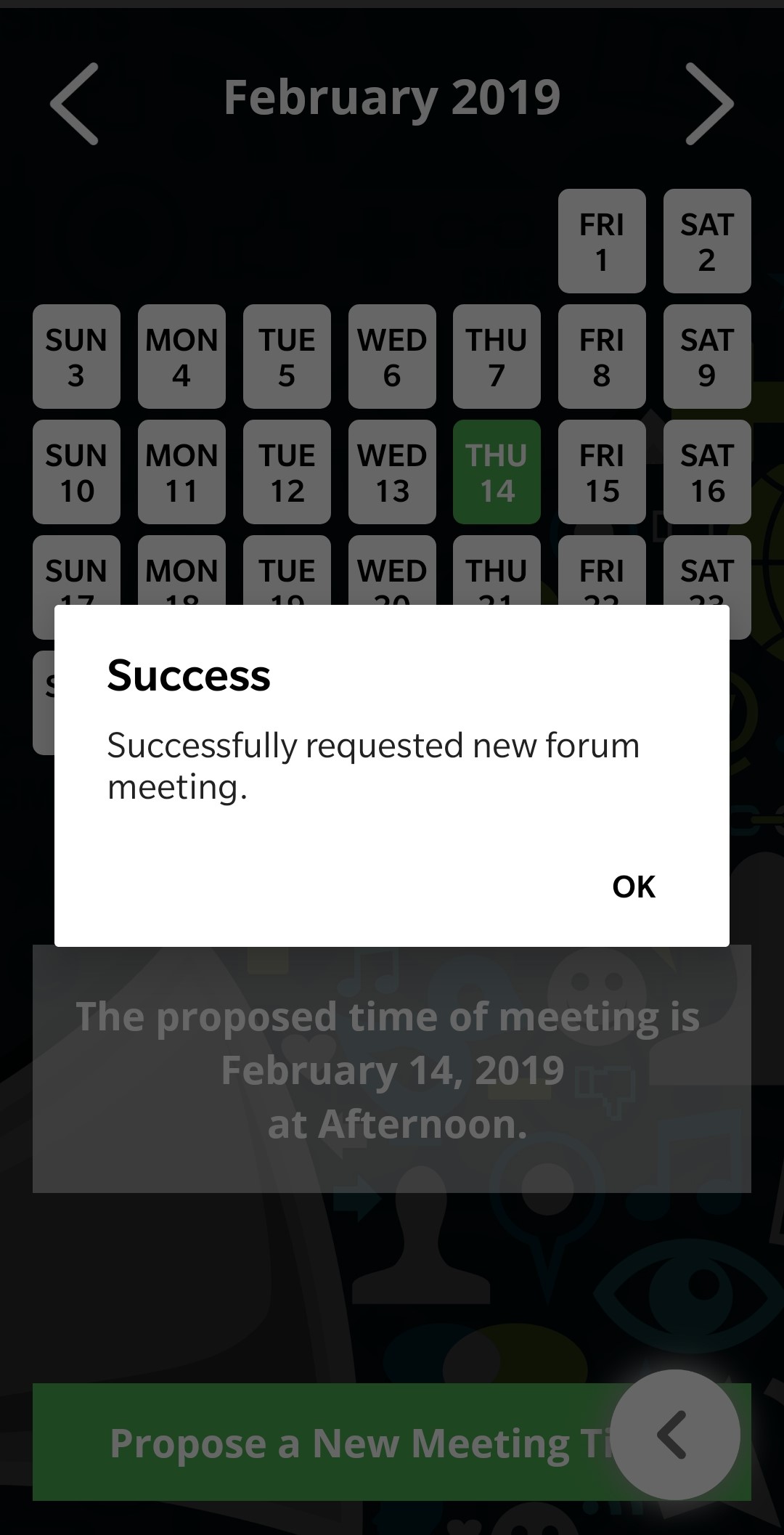Tap Monday 11 date tile
Viewport: 784px width, 1535px height.
[181, 472]
